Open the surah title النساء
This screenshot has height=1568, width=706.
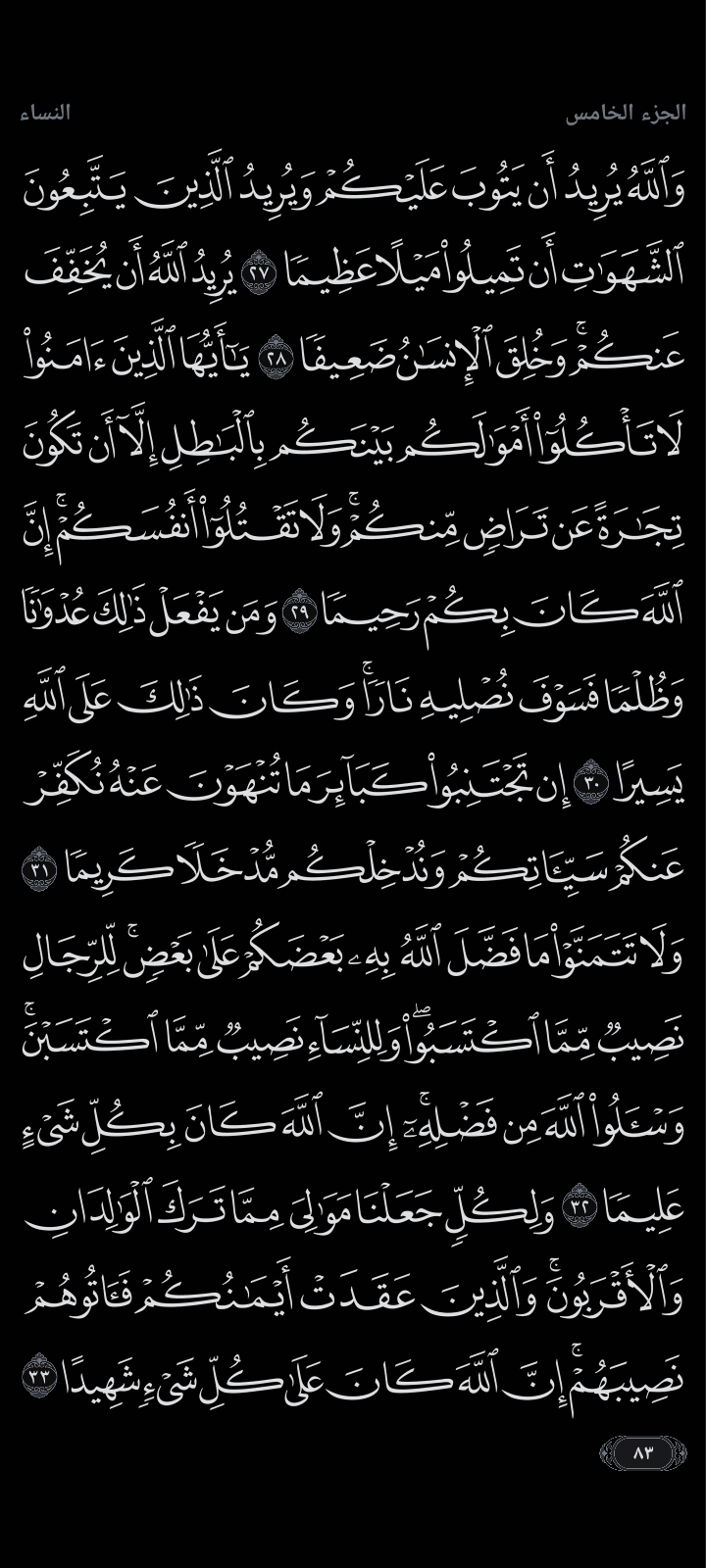pos(45,113)
